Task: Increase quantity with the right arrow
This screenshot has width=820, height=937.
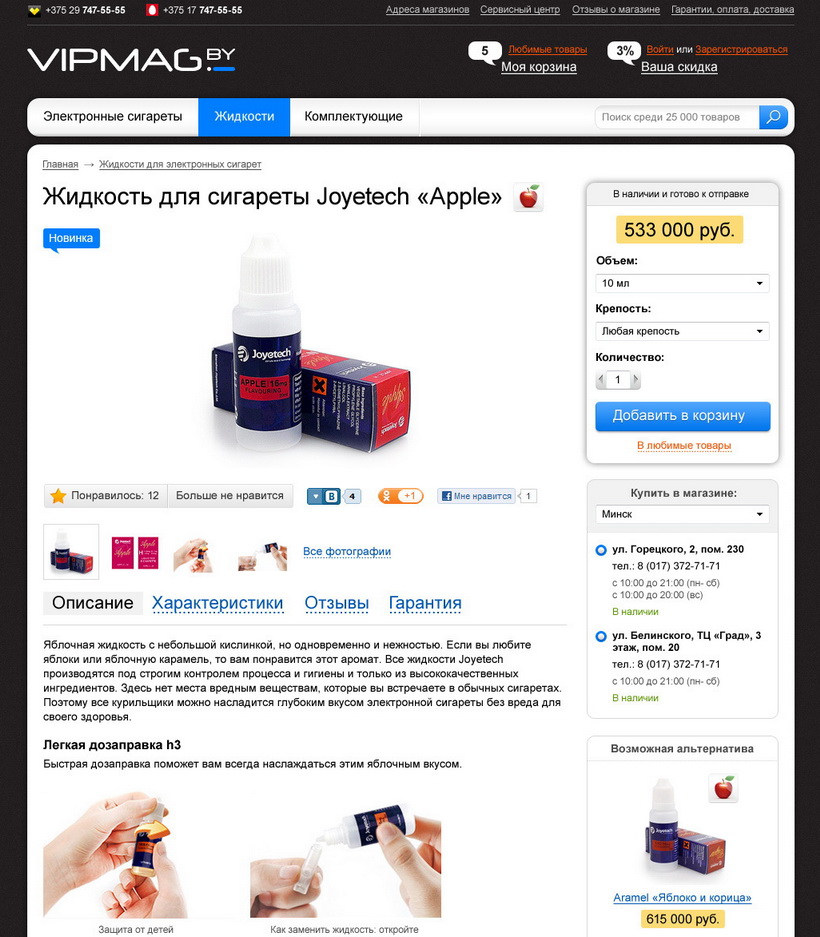Action: pos(636,380)
